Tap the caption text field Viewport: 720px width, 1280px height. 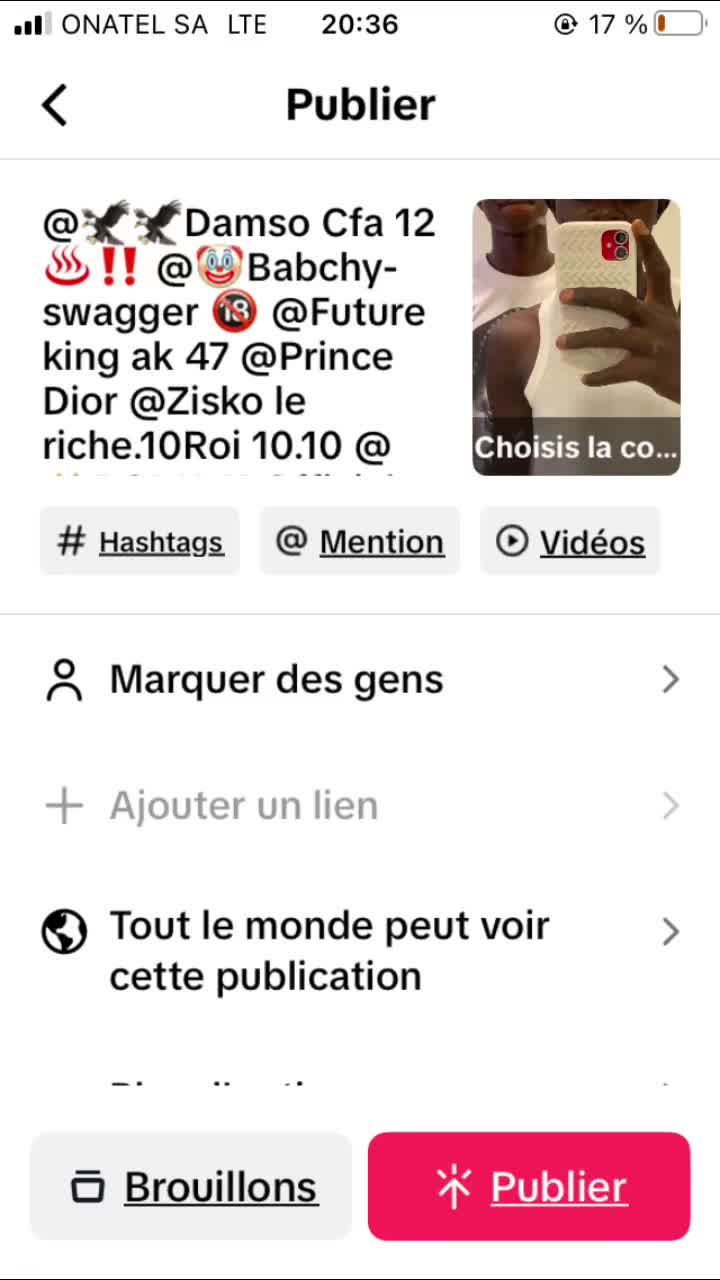pyautogui.click(x=240, y=335)
